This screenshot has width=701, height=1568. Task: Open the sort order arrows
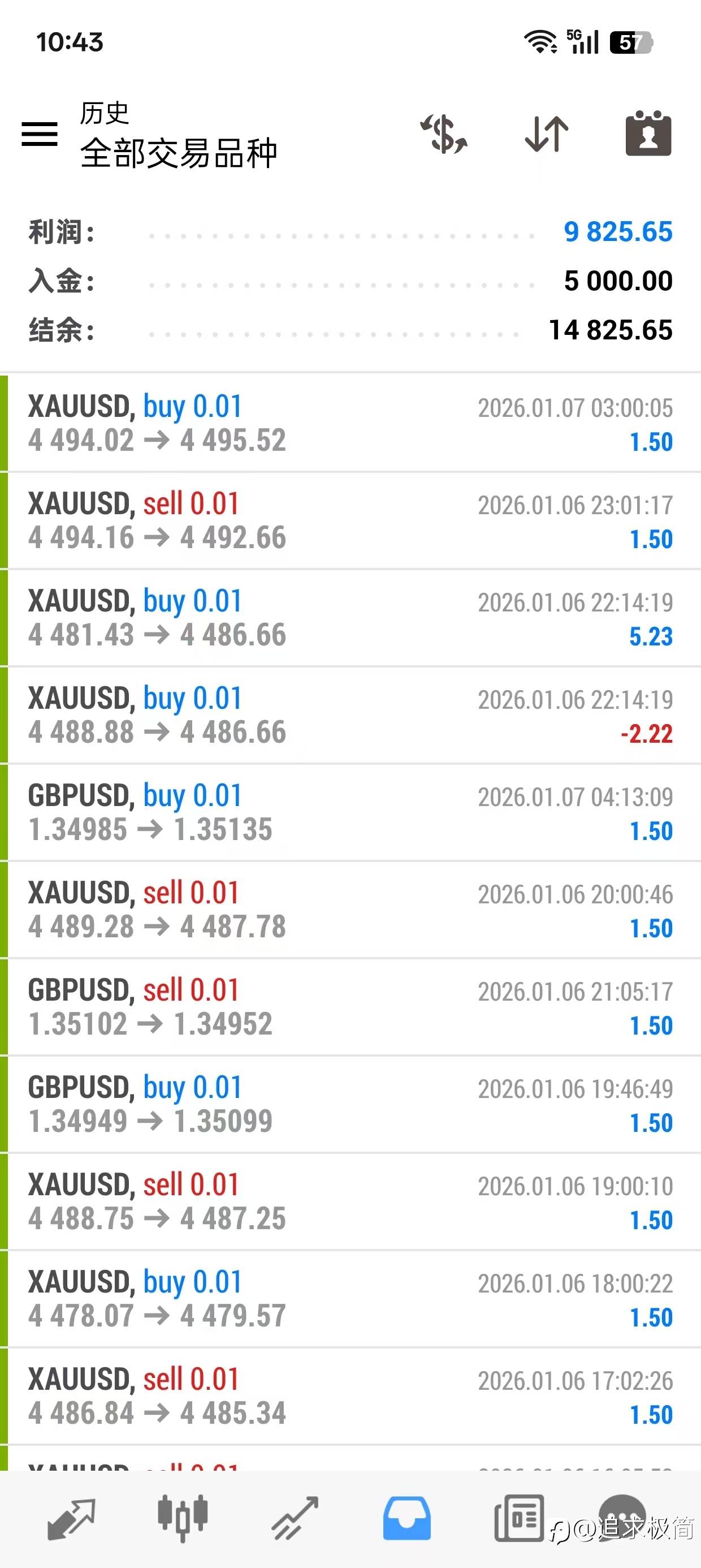tap(547, 134)
